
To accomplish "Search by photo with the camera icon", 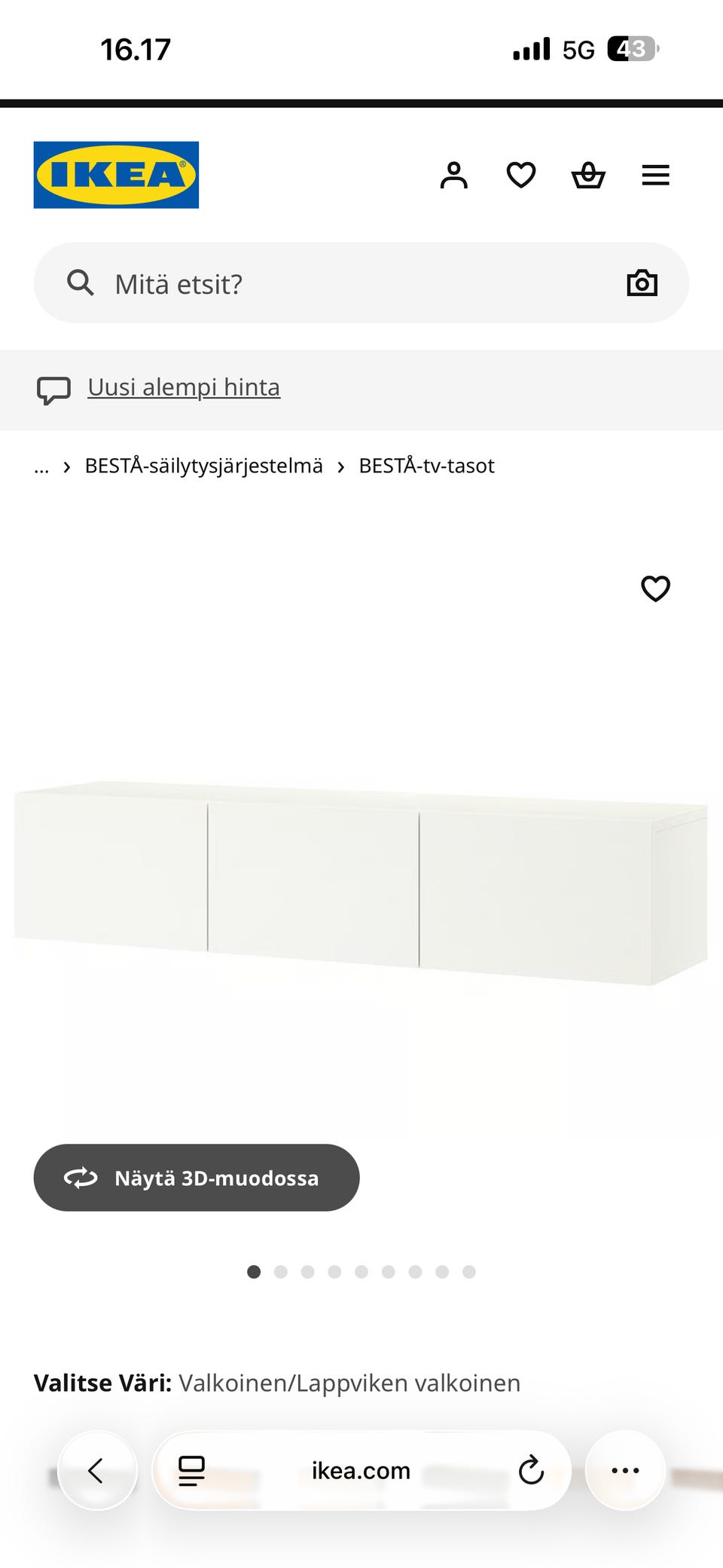I will tap(642, 283).
